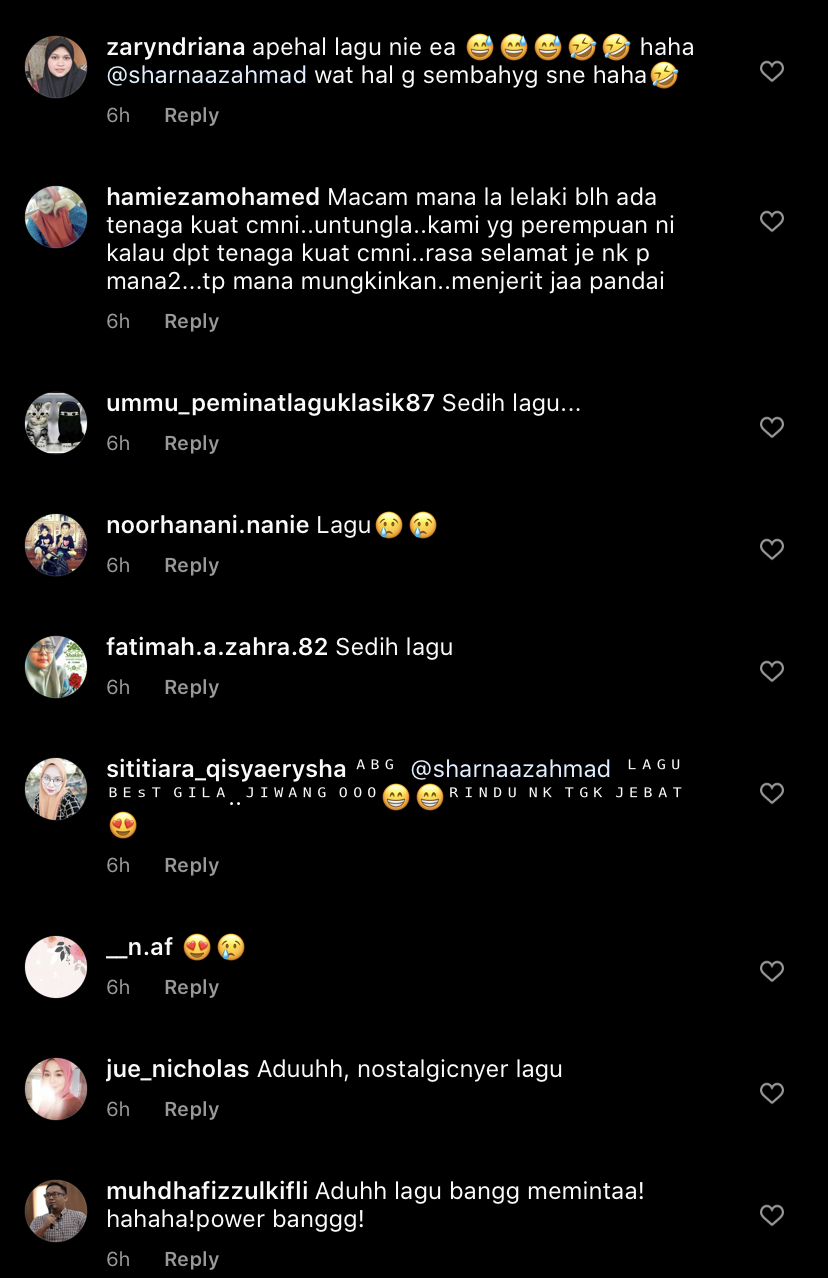Heart the comment by noorhanani.nanie

771,549
